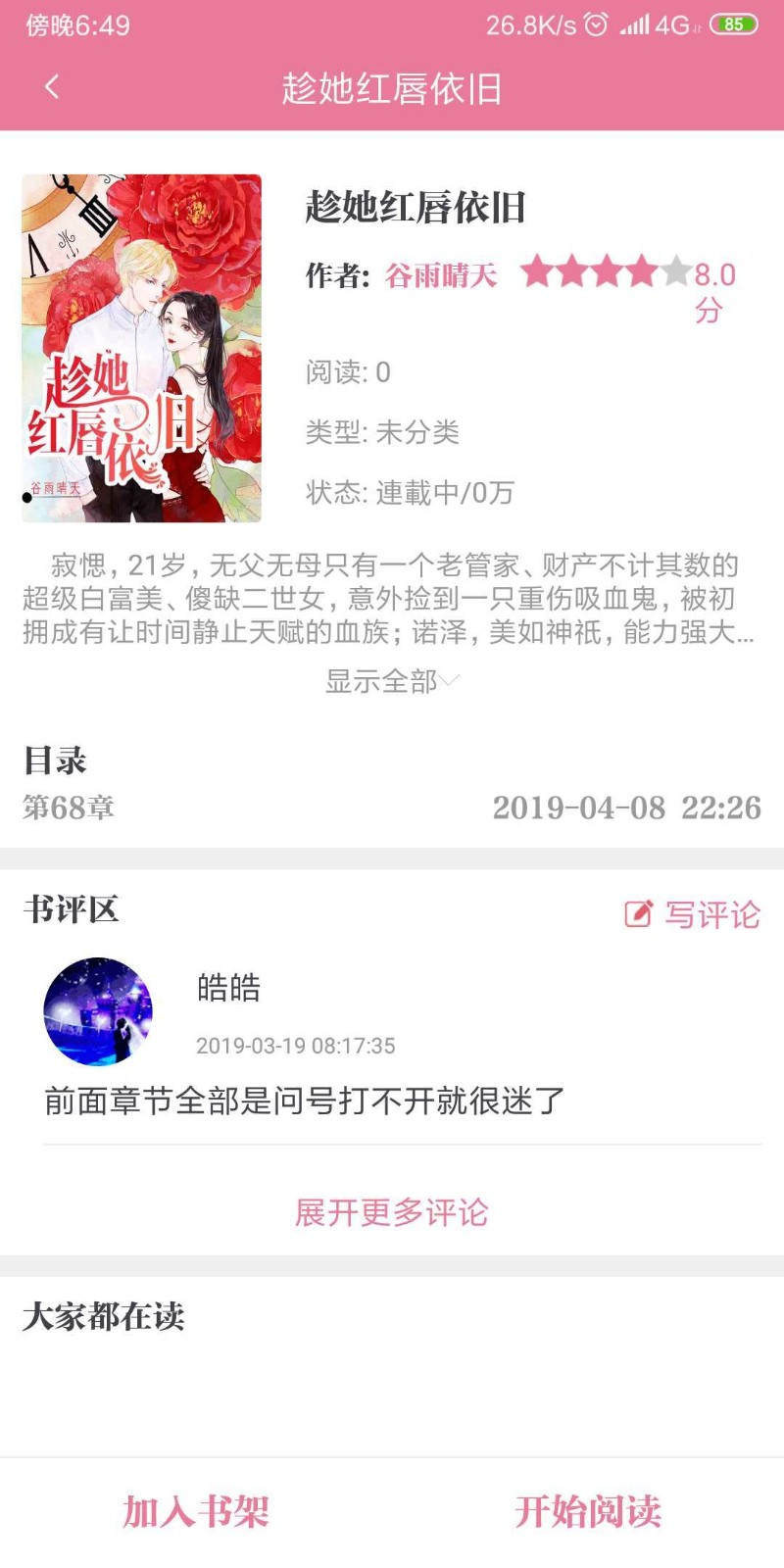784x1568 pixels.
Task: Expand more comments via 展开更多评论
Action: pos(392,1212)
